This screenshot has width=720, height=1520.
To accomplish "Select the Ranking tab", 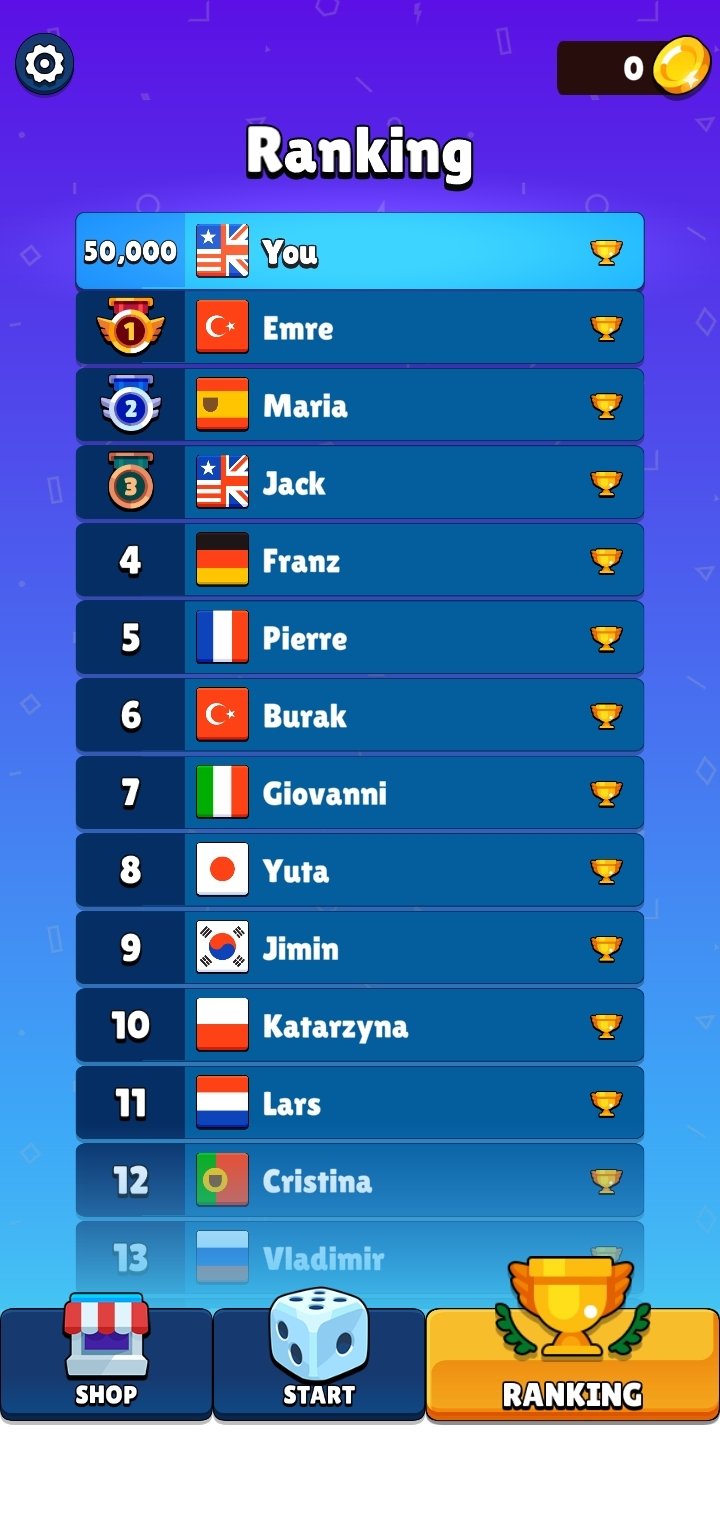I will [x=573, y=1362].
